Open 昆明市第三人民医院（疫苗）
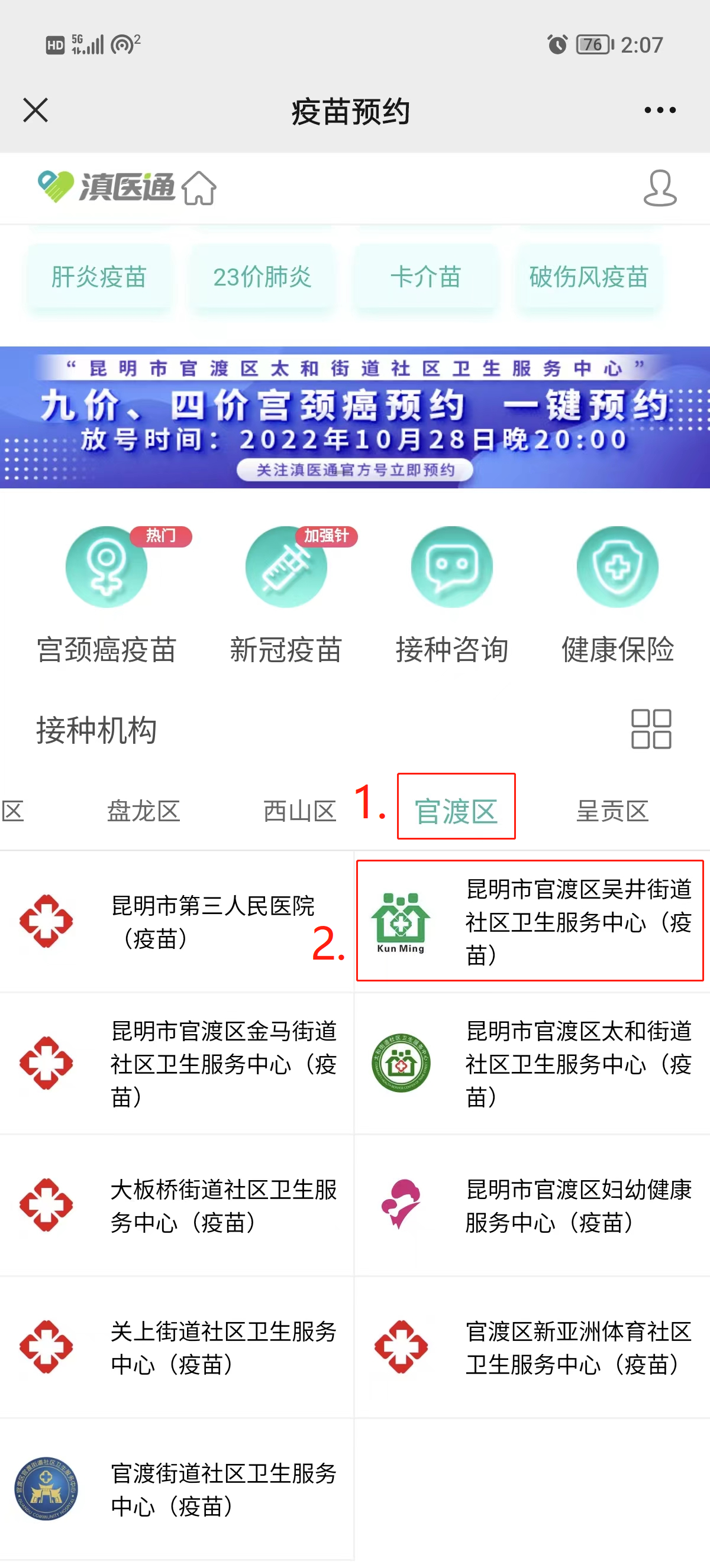Screen dimensions: 710x1568 click(176, 921)
